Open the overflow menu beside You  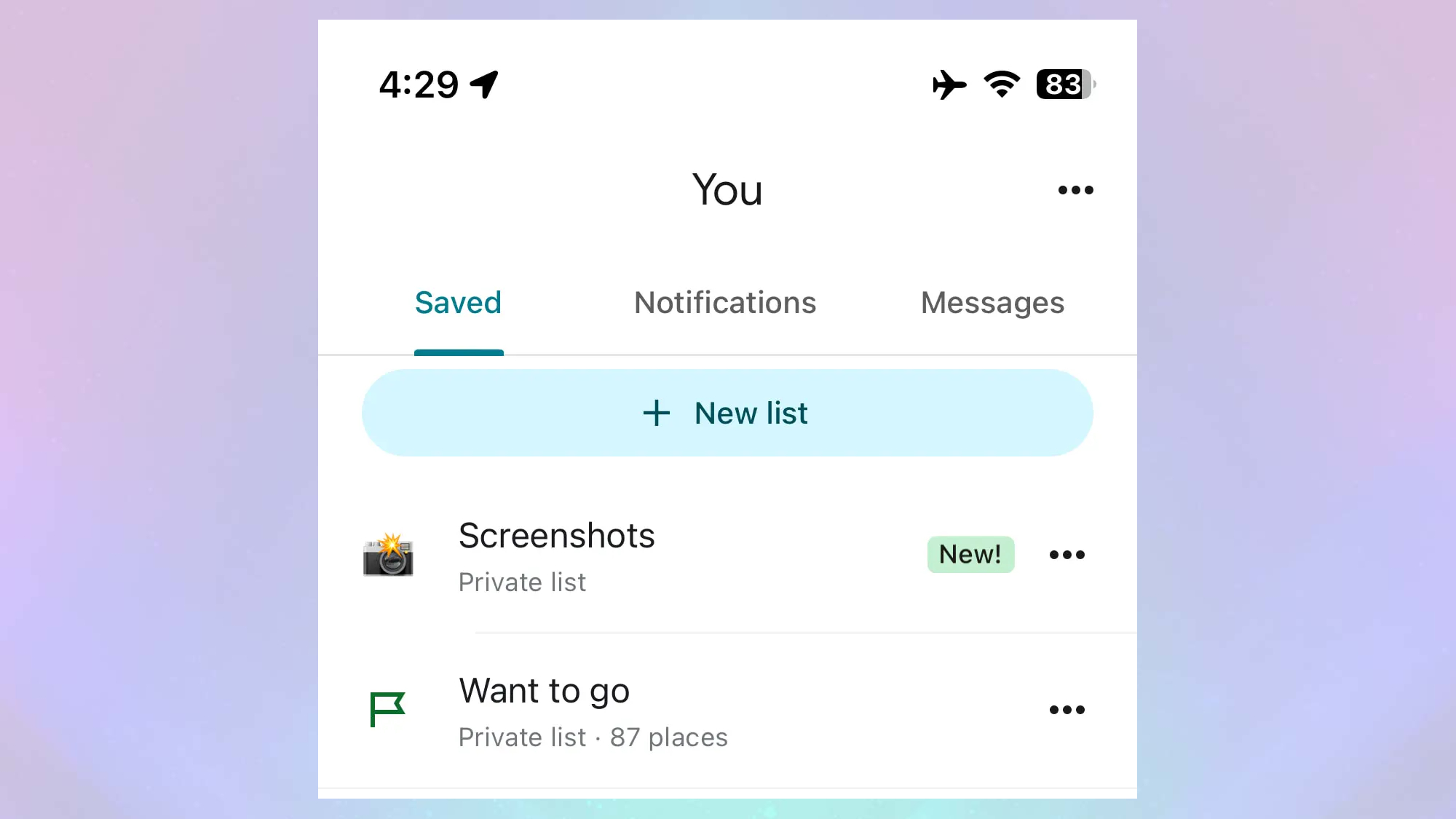coord(1075,190)
